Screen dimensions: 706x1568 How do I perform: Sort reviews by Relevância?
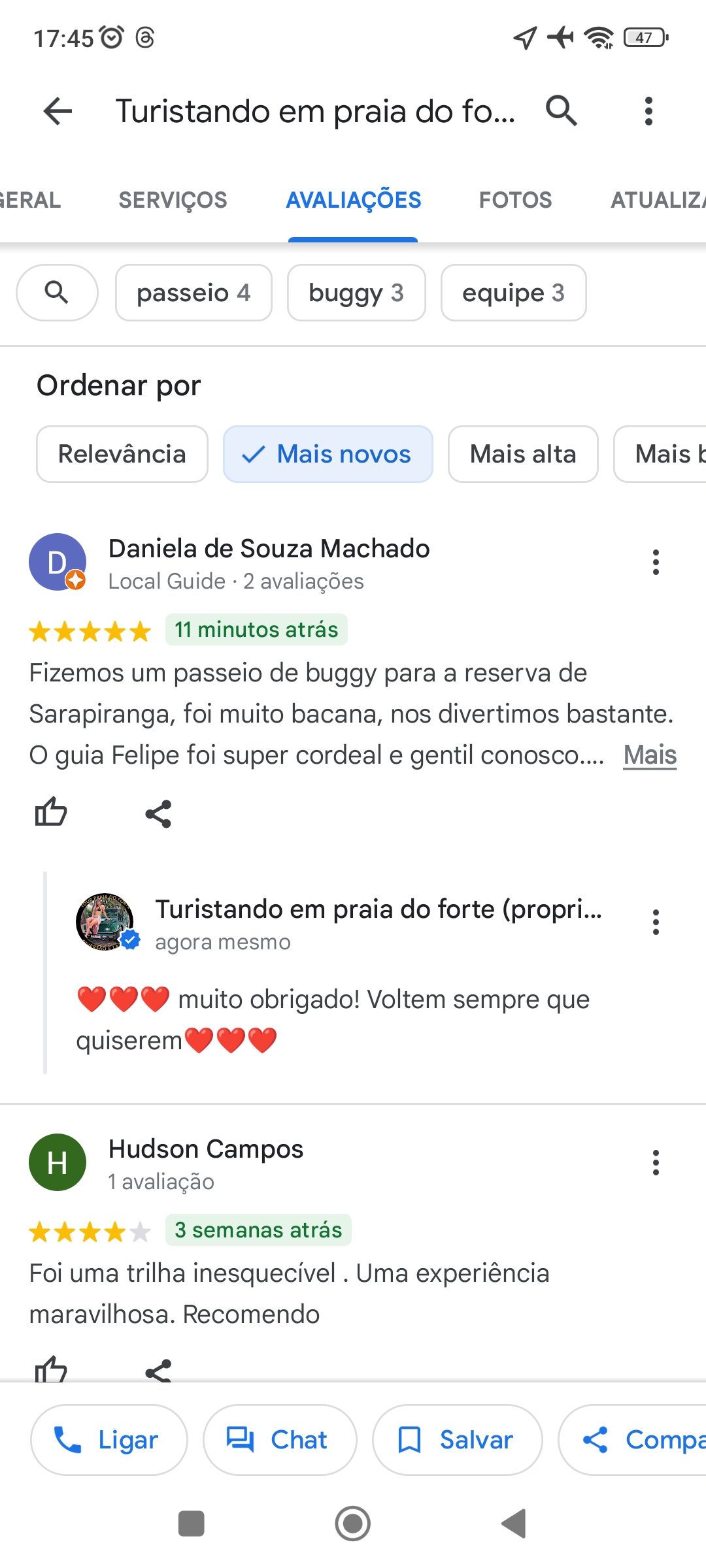tap(122, 454)
